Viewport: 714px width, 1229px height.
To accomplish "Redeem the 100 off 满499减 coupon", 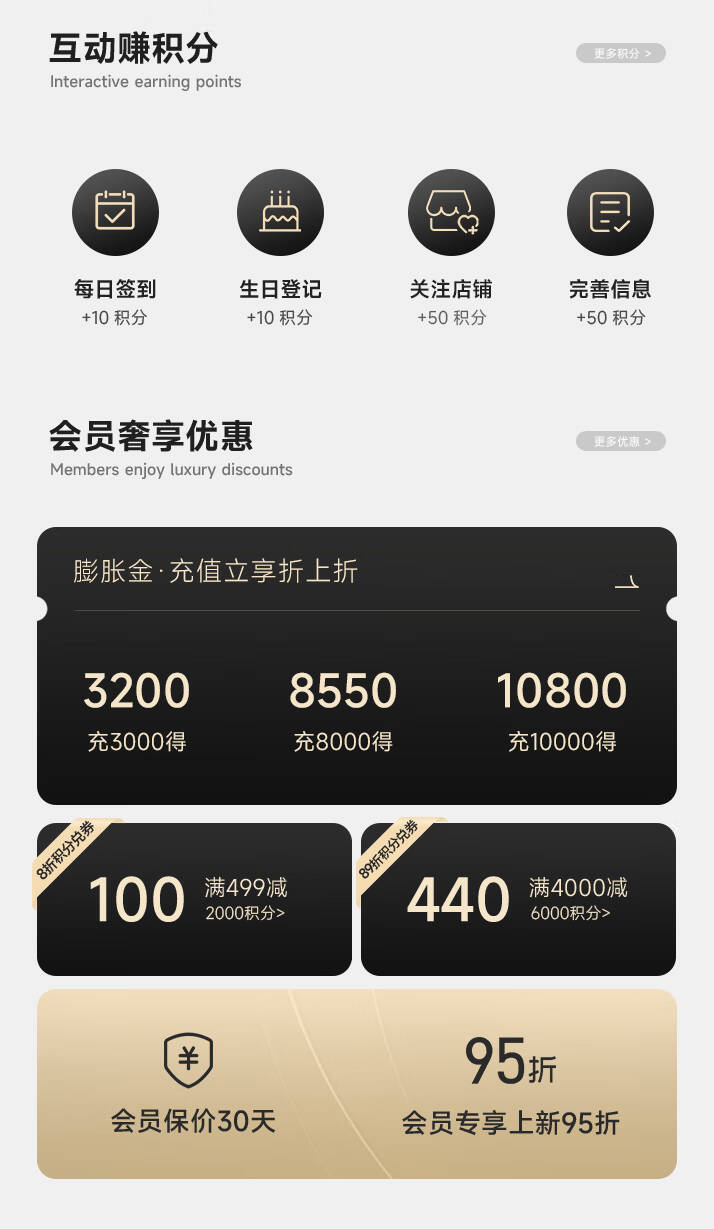I will coord(194,899).
